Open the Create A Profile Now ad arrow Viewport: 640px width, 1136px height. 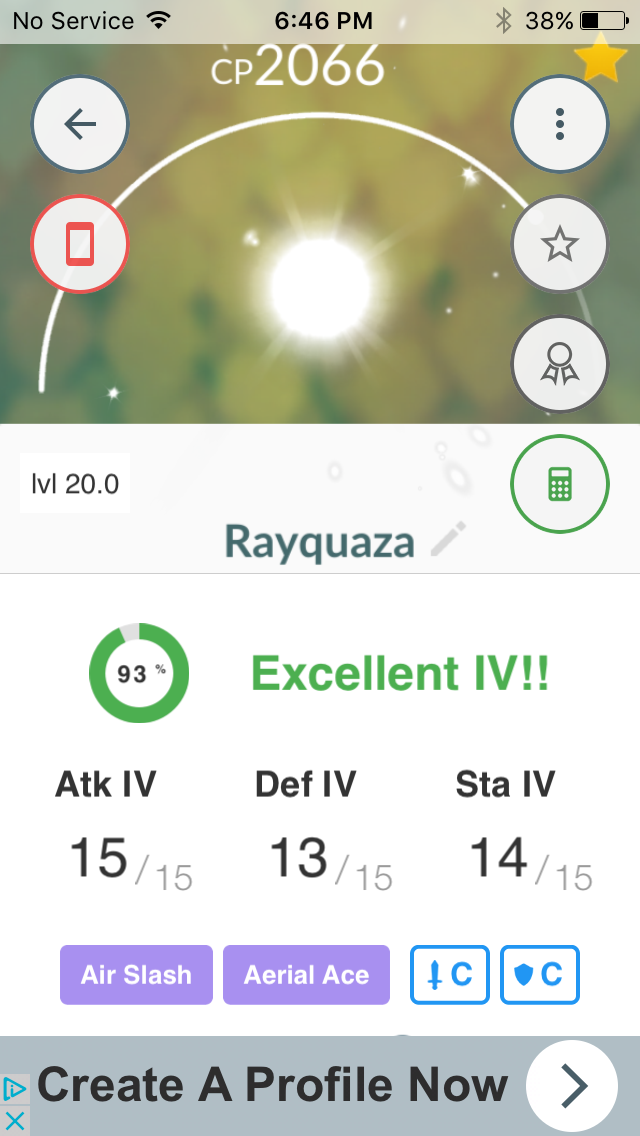[572, 1085]
